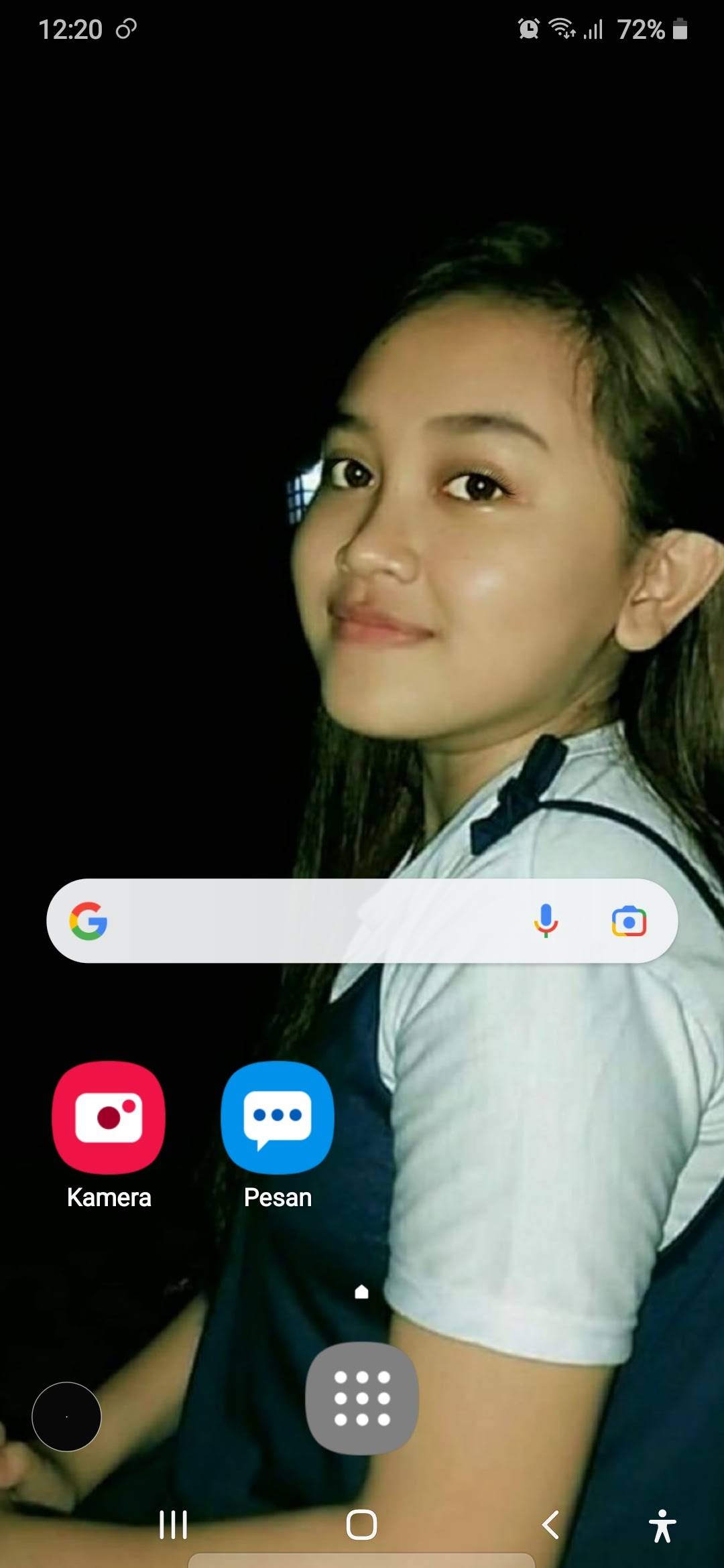Launch the Kamera app
This screenshot has width=724, height=1568.
pos(109,1117)
